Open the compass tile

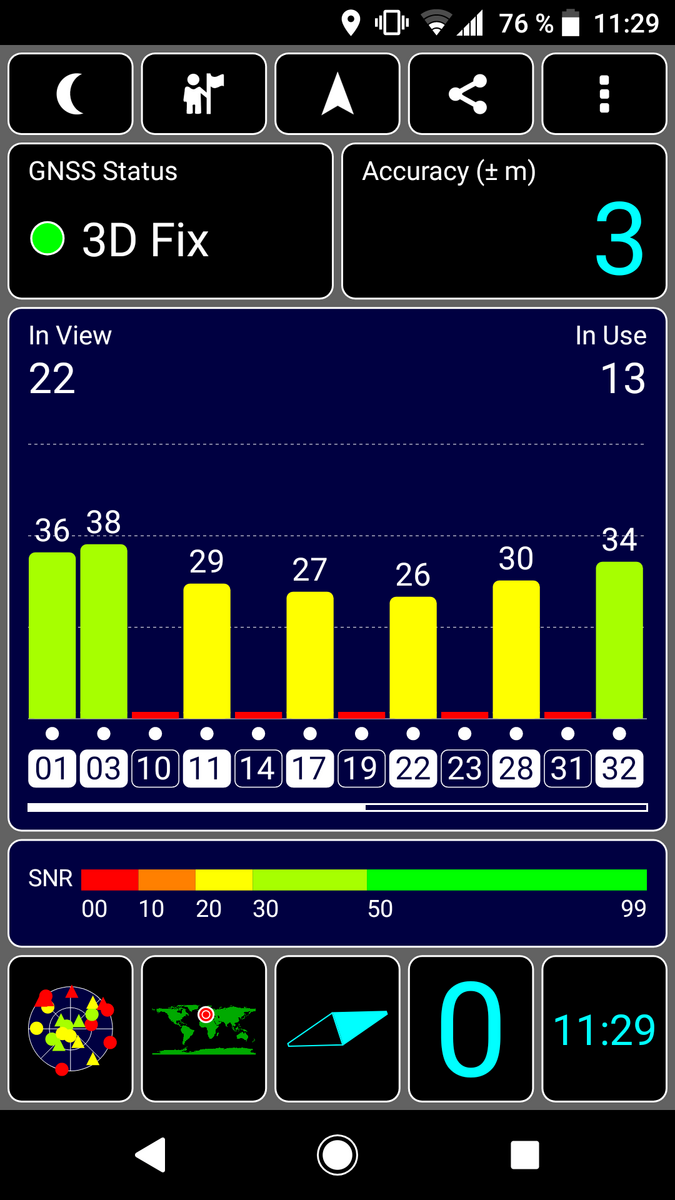point(338,1029)
